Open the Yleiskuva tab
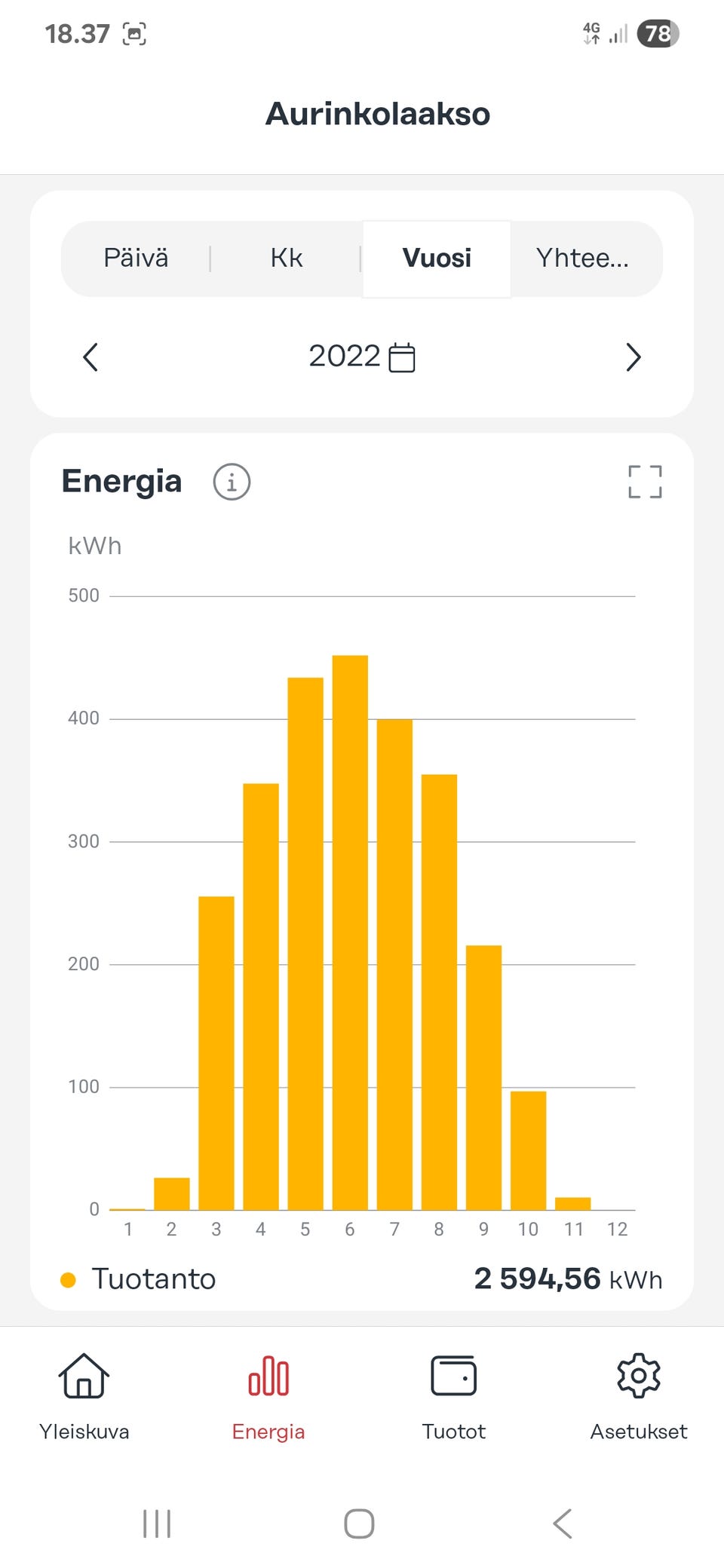This screenshot has width=724, height=1568. pyautogui.click(x=84, y=1396)
